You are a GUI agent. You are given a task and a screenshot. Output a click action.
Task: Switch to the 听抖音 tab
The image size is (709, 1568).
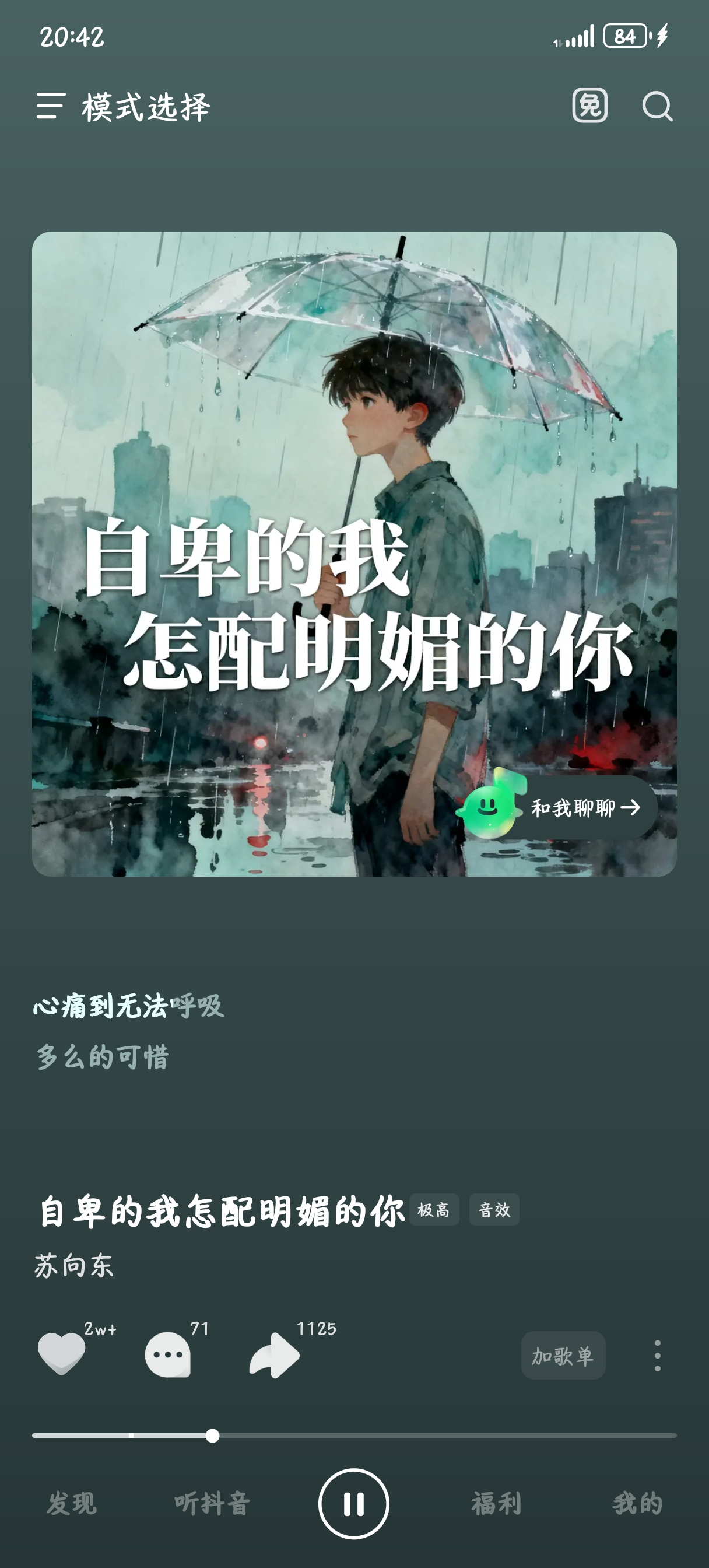(212, 1503)
